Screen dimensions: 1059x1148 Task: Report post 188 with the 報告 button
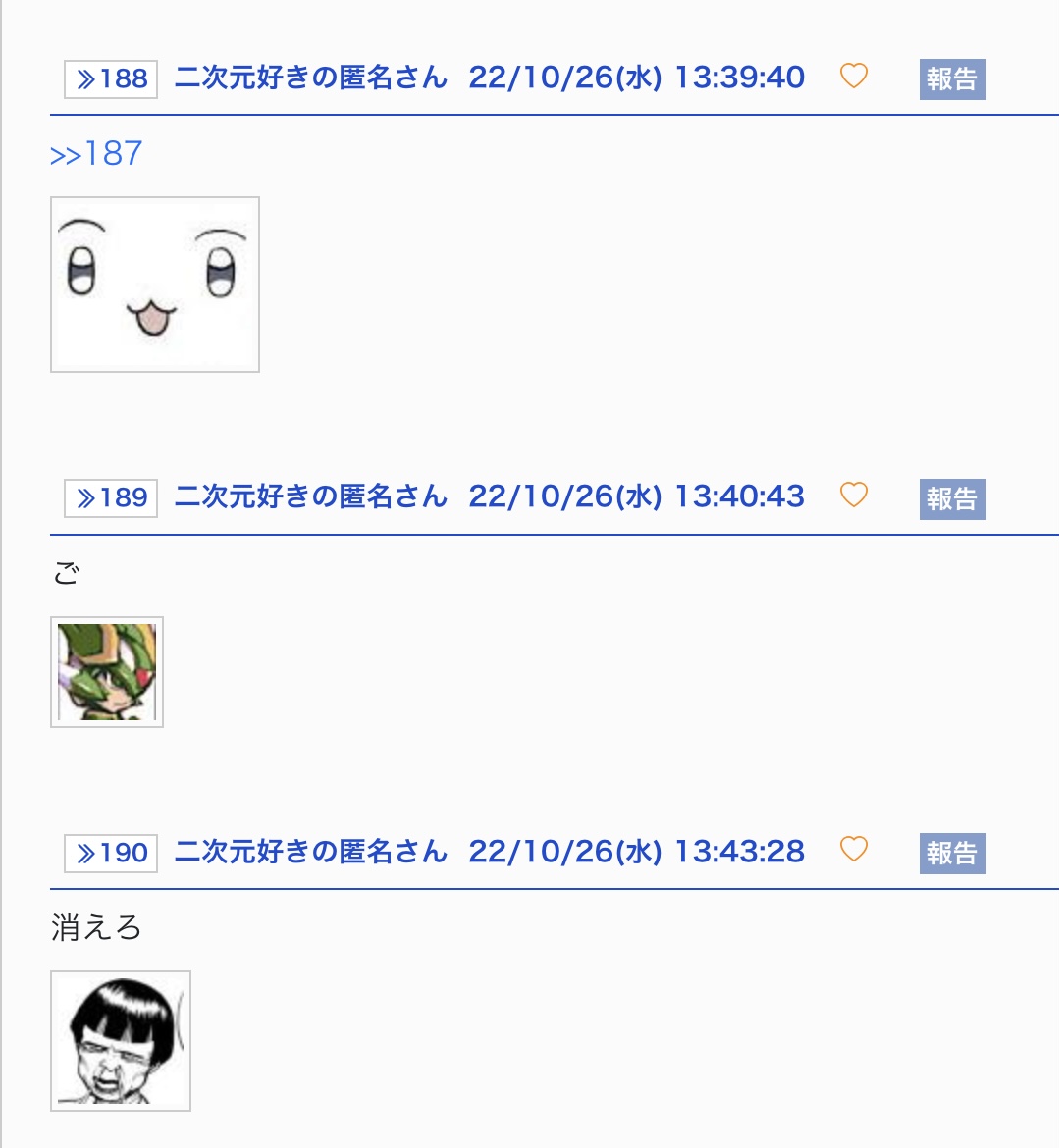[x=952, y=79]
